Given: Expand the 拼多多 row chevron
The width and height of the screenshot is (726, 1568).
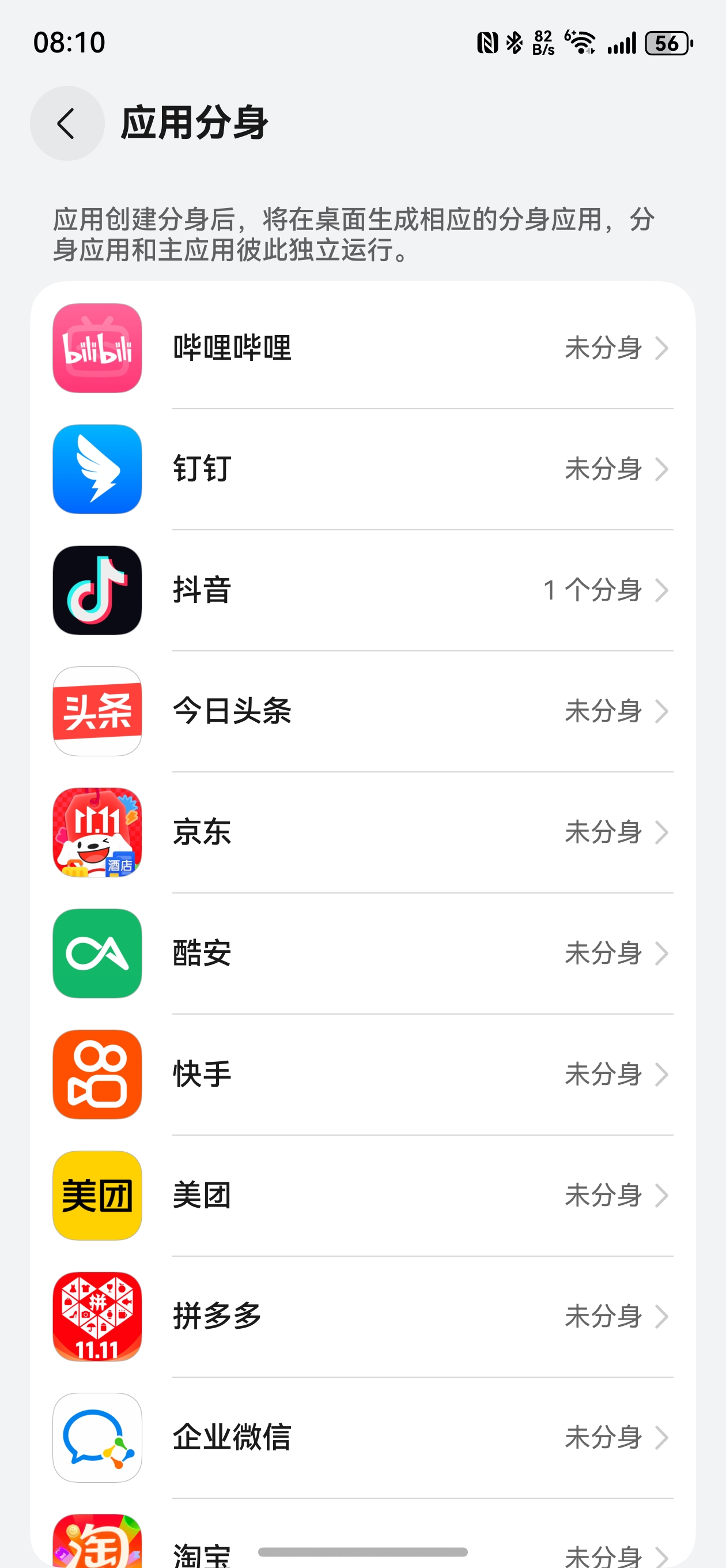Looking at the screenshot, I should 662,1316.
